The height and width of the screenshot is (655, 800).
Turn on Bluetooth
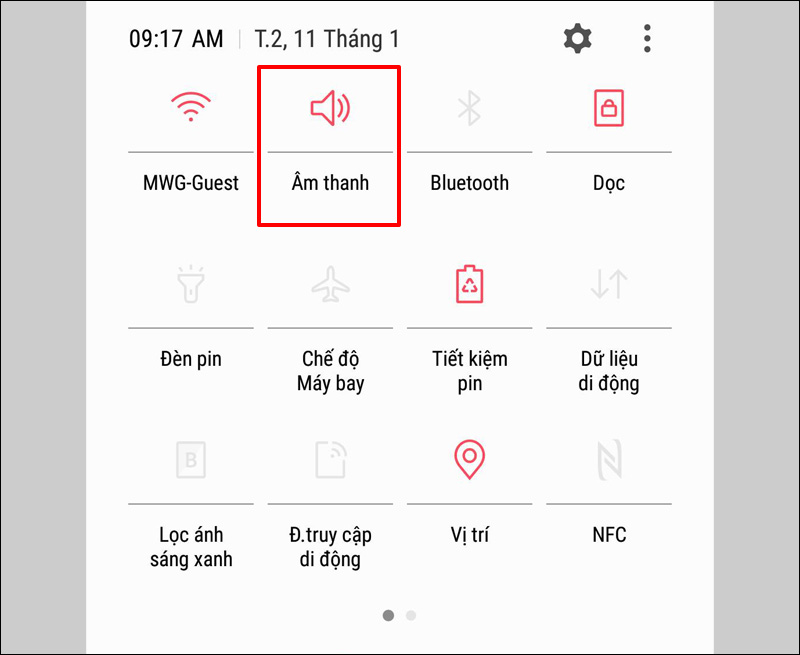click(x=469, y=108)
